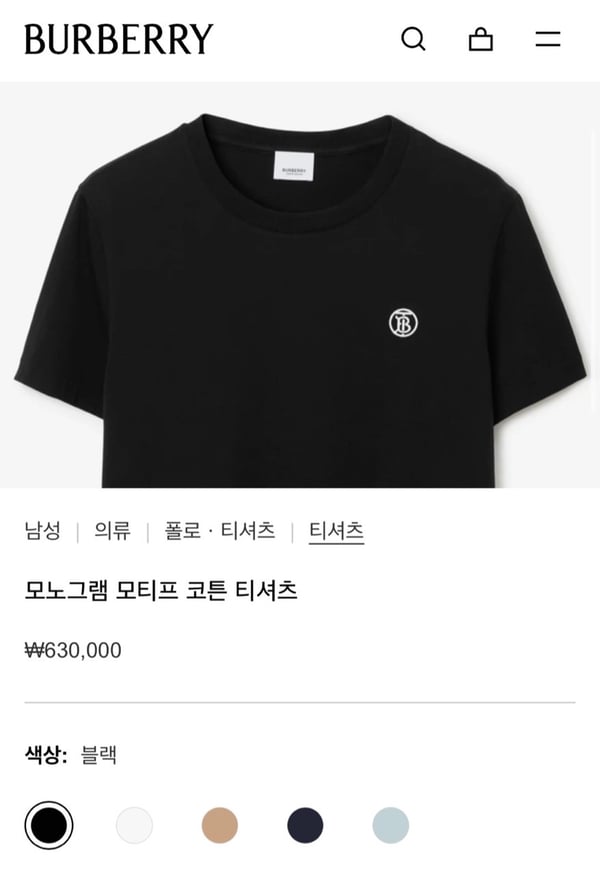Go to the 폴로 · 티셔츠 category
This screenshot has width=600, height=874.
220,530
